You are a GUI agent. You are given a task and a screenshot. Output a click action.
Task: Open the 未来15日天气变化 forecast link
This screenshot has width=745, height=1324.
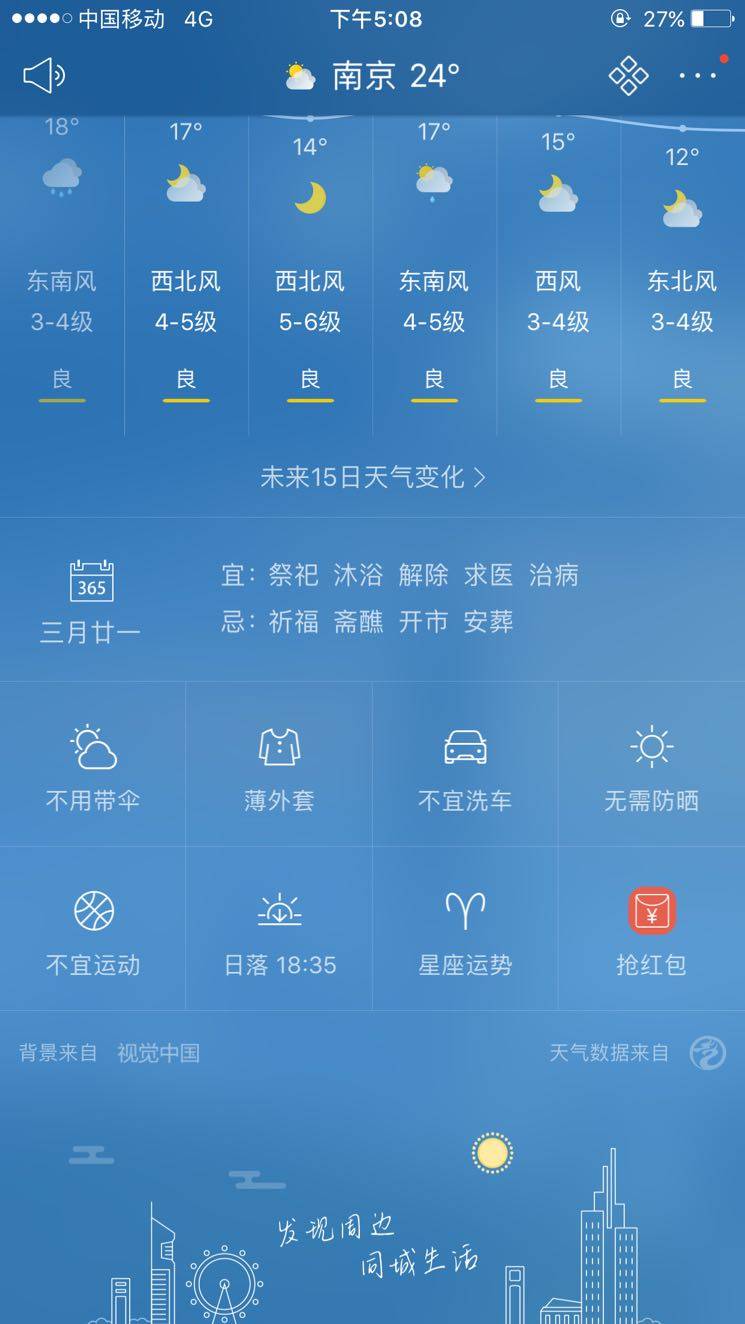coord(372,477)
